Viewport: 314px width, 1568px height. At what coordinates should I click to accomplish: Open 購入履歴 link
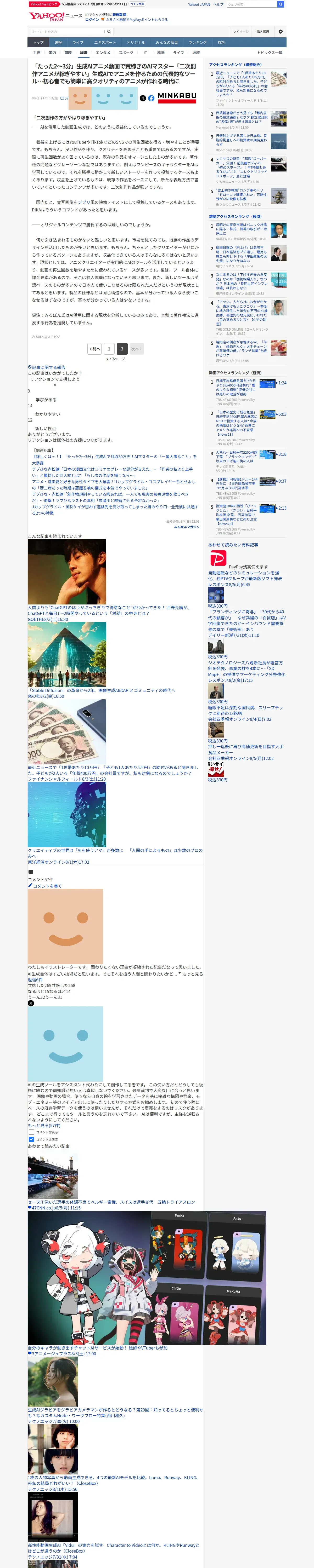(x=263, y=32)
